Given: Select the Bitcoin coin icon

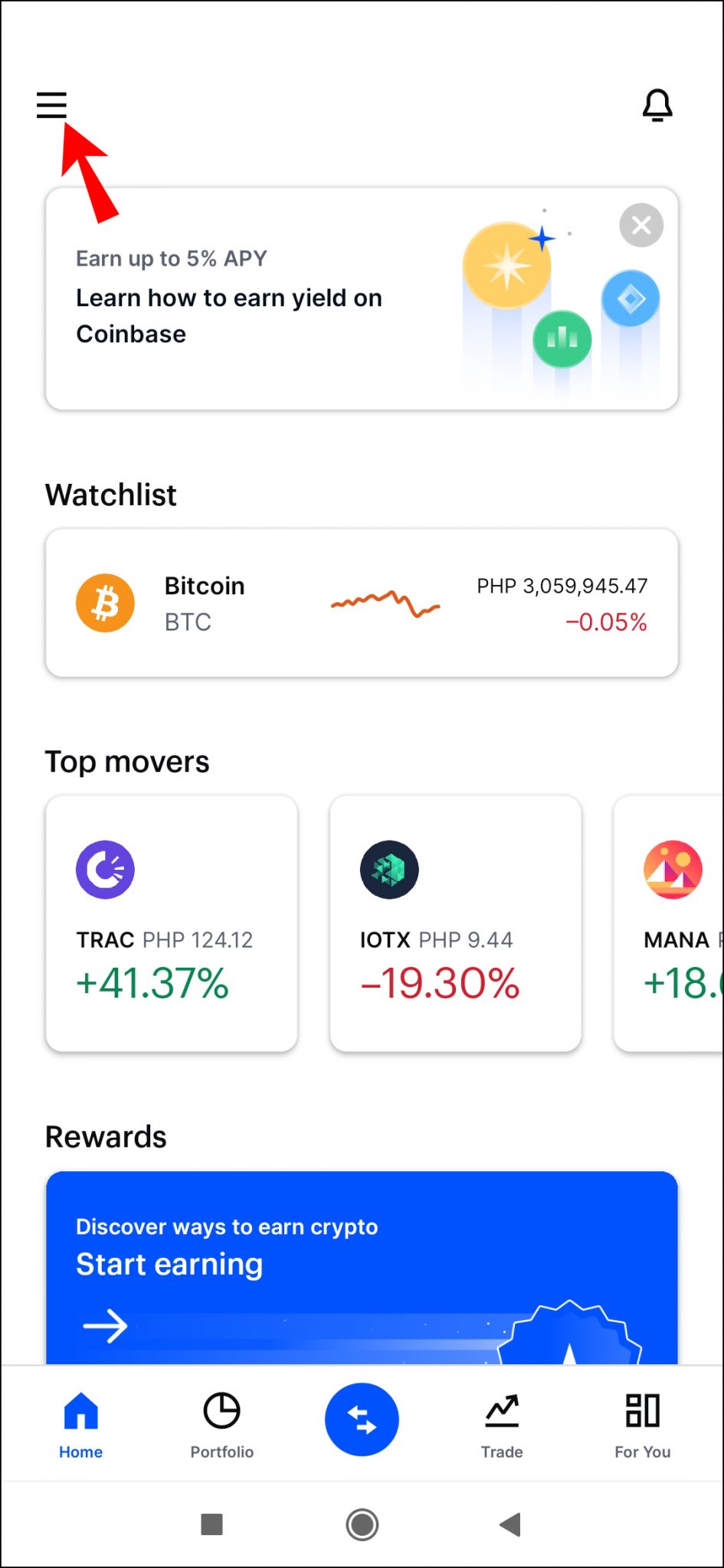Looking at the screenshot, I should point(105,603).
